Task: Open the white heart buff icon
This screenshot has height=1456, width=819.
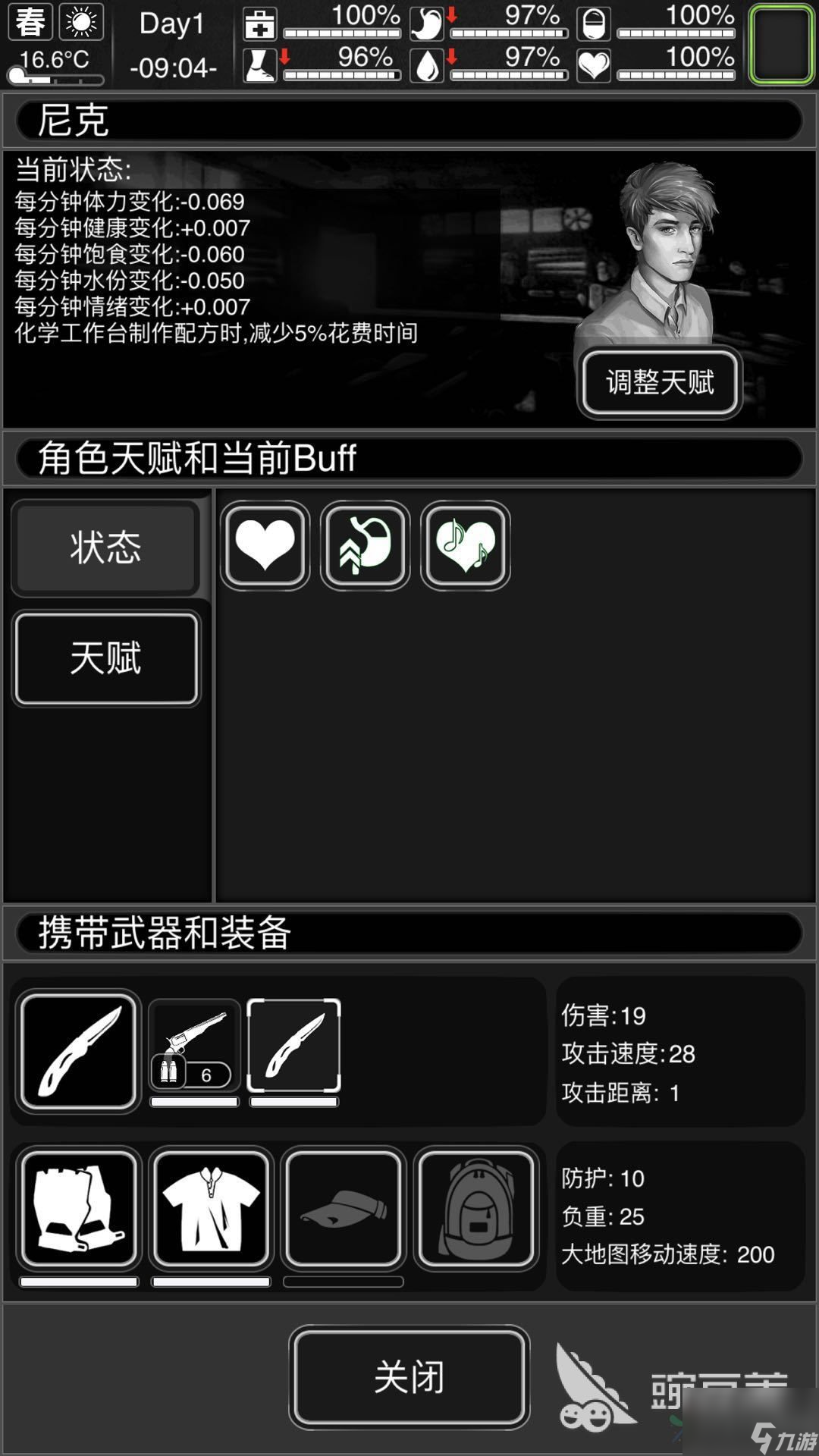Action: 265,545
